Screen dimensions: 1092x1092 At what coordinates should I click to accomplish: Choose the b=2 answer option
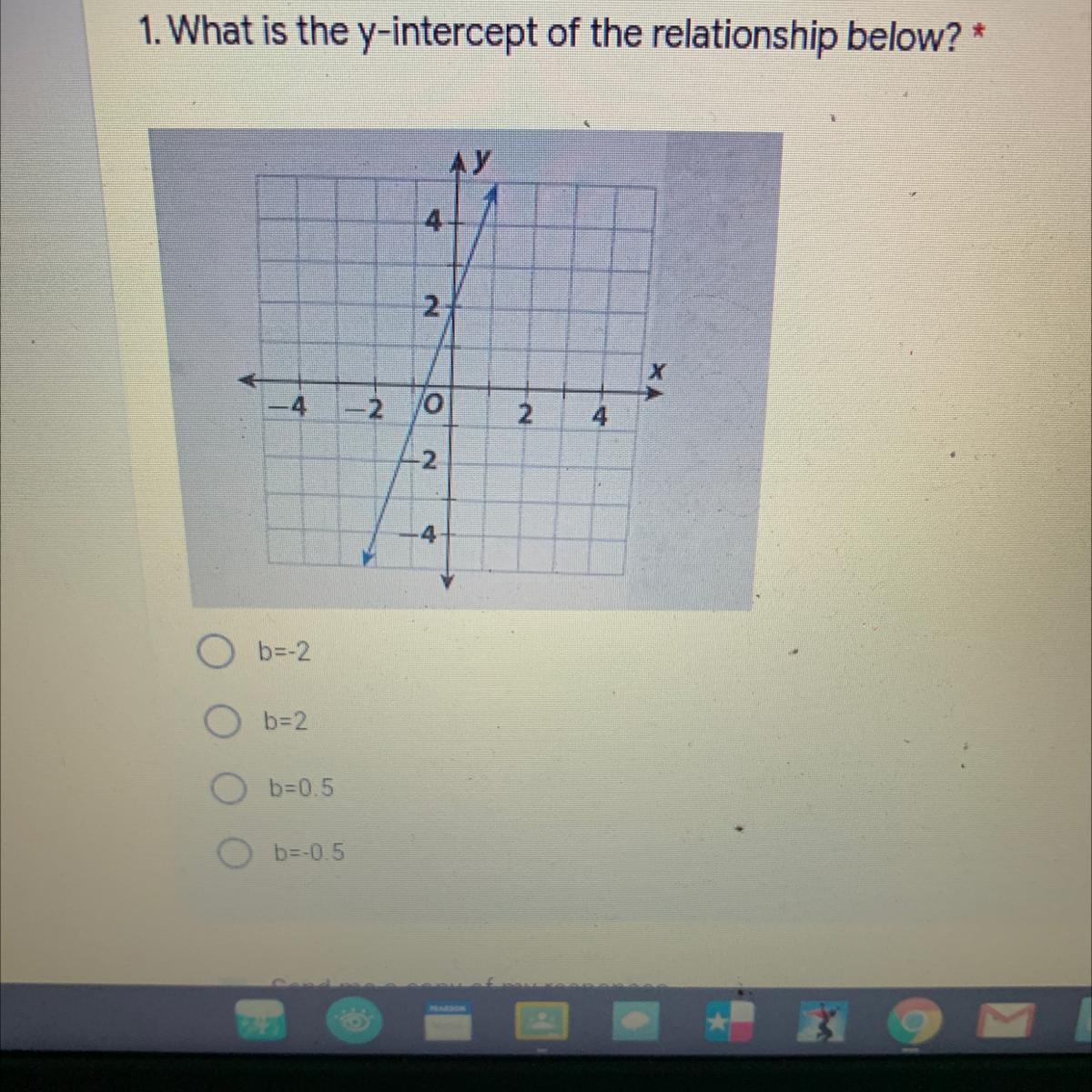(221, 722)
